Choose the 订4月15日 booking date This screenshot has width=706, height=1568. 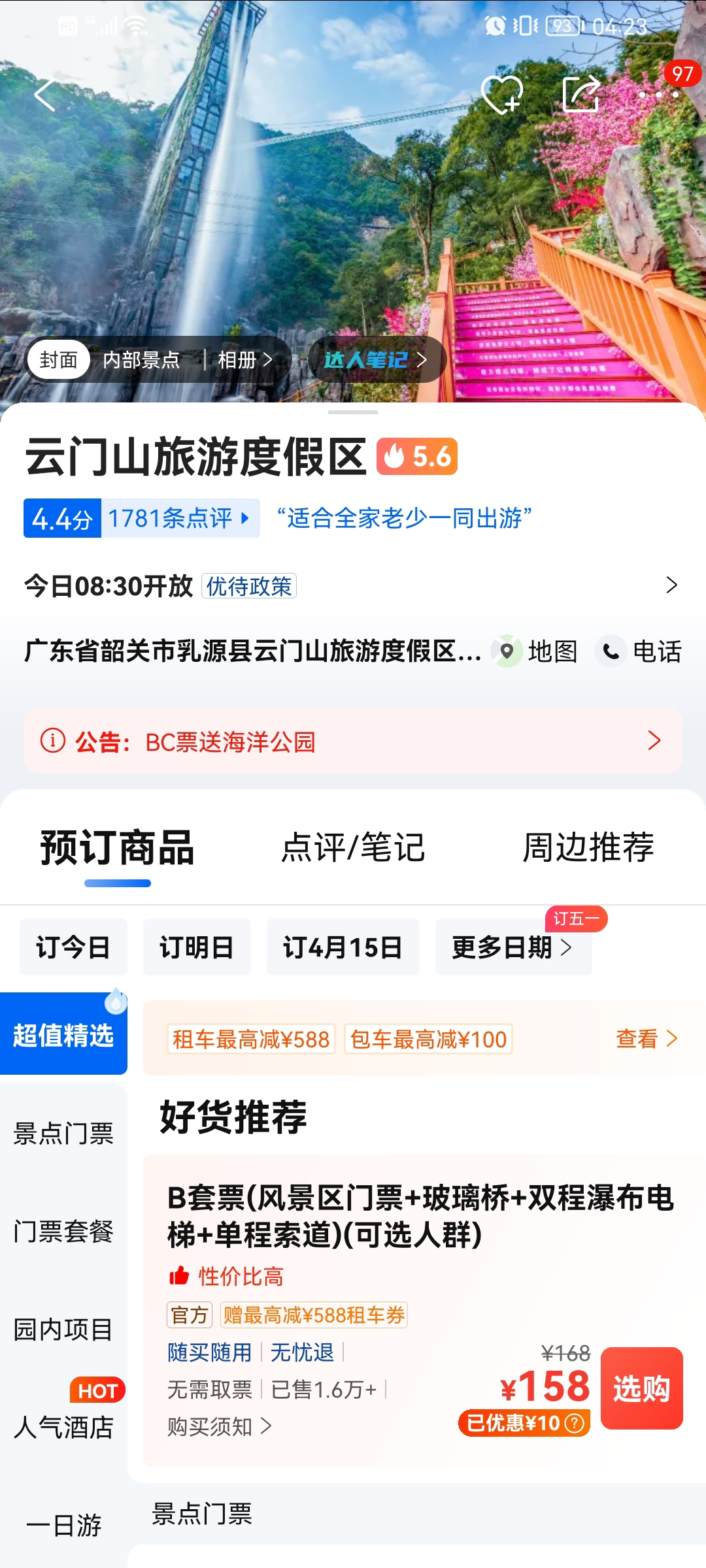[x=343, y=947]
